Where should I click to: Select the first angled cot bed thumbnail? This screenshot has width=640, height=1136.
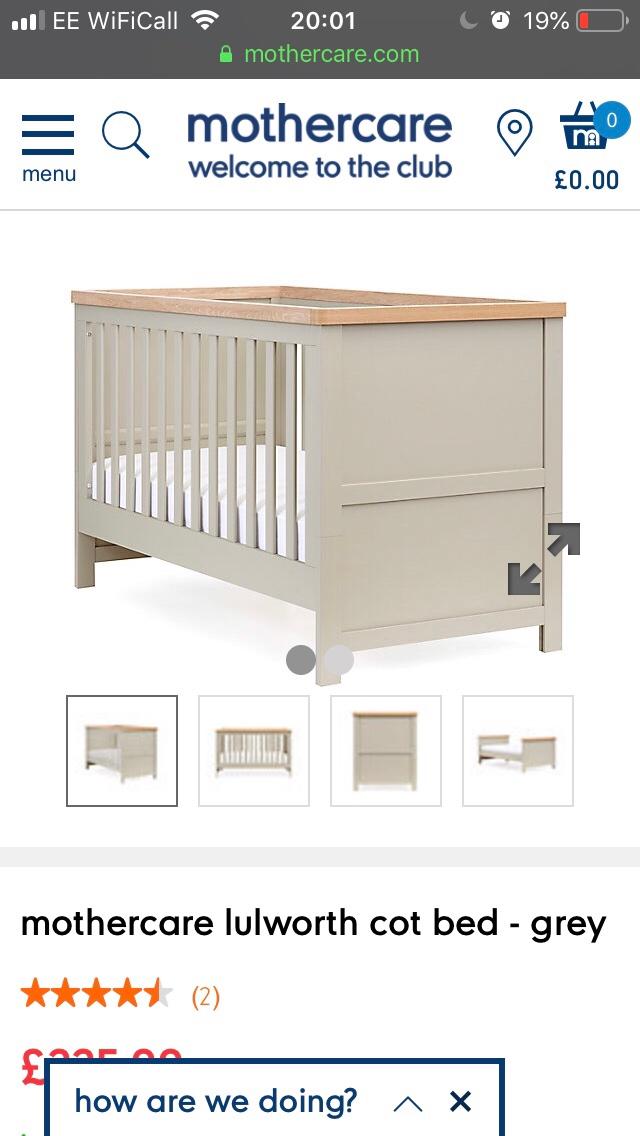tap(122, 750)
